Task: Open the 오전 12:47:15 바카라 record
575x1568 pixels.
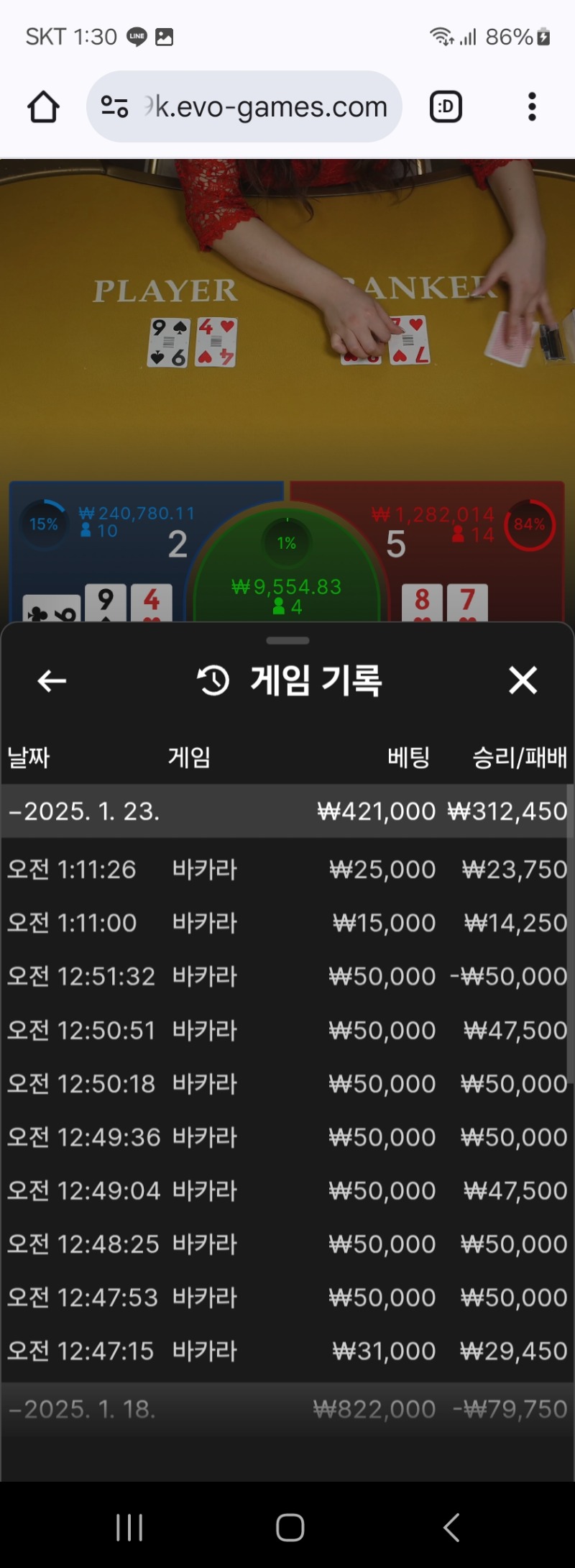Action: coord(287,1352)
